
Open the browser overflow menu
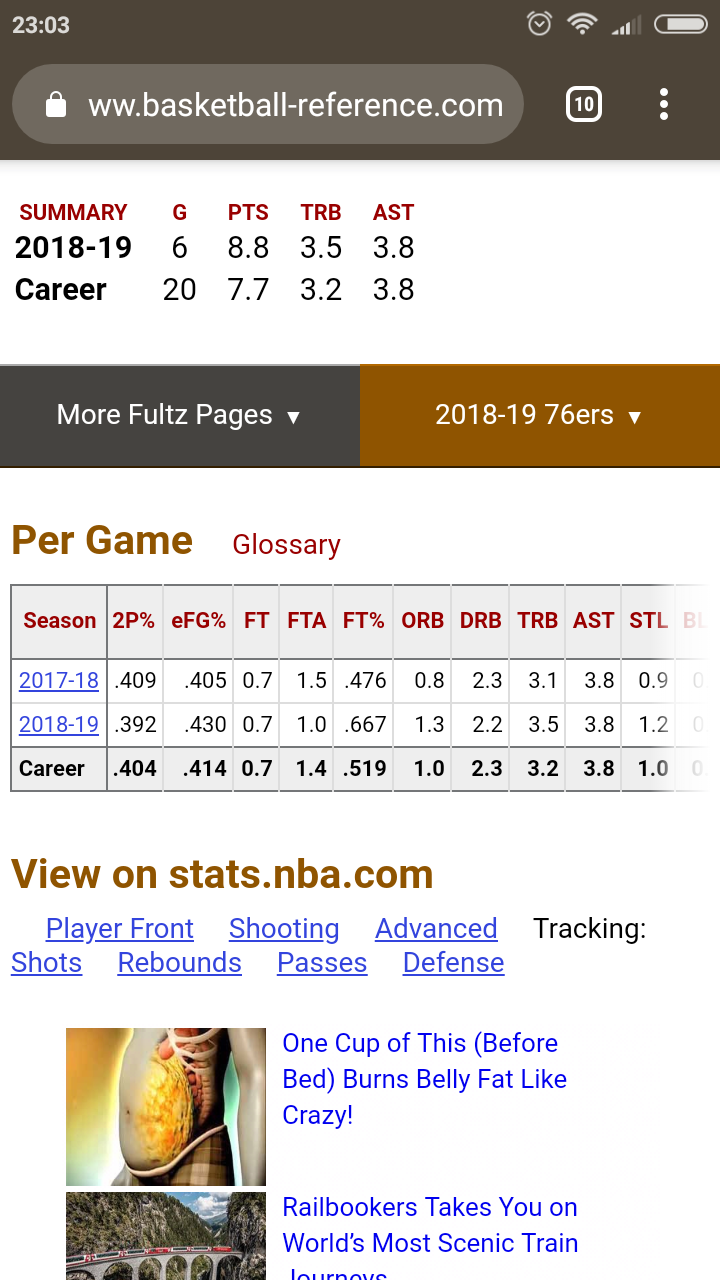tap(664, 104)
